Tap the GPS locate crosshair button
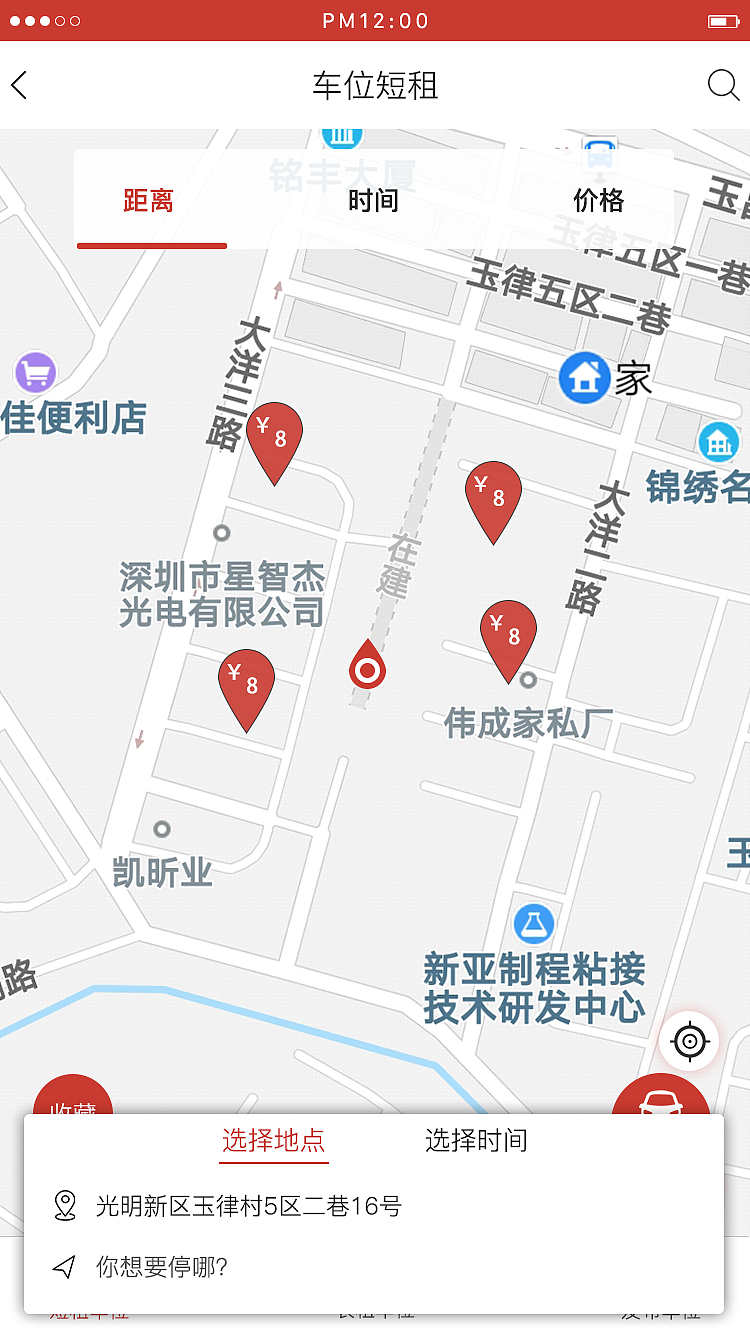Image resolution: width=750 pixels, height=1334 pixels. pos(689,1041)
